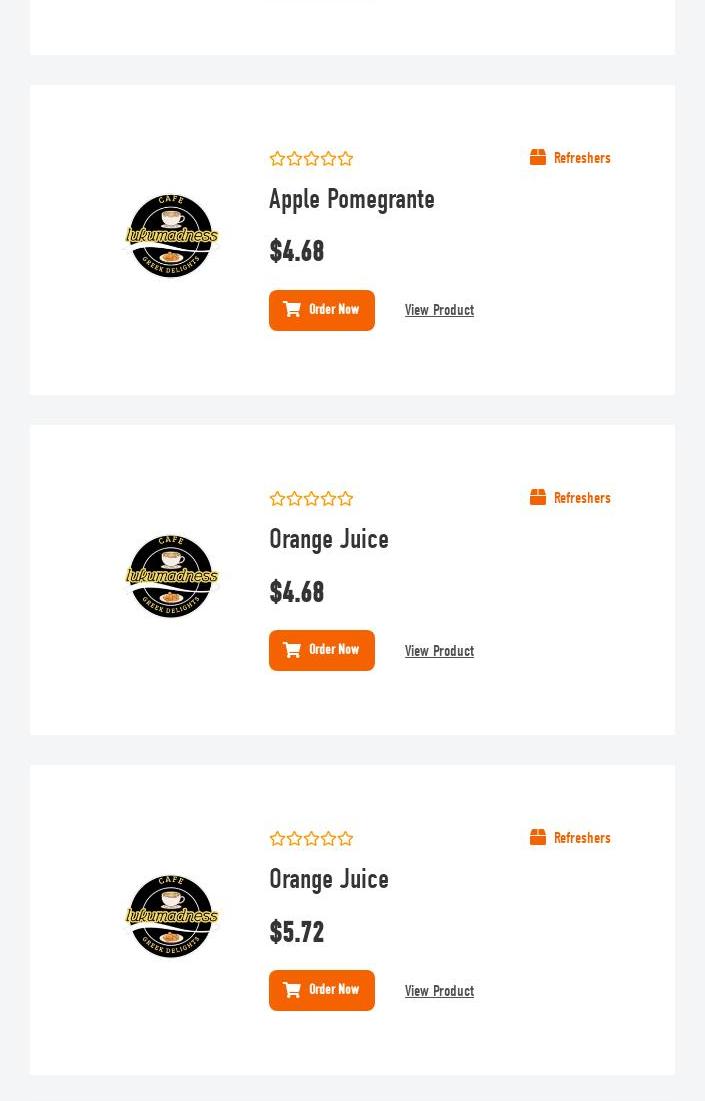
Task: Open Refreshers category on Apple Pomegrante card
Action: 581,158
